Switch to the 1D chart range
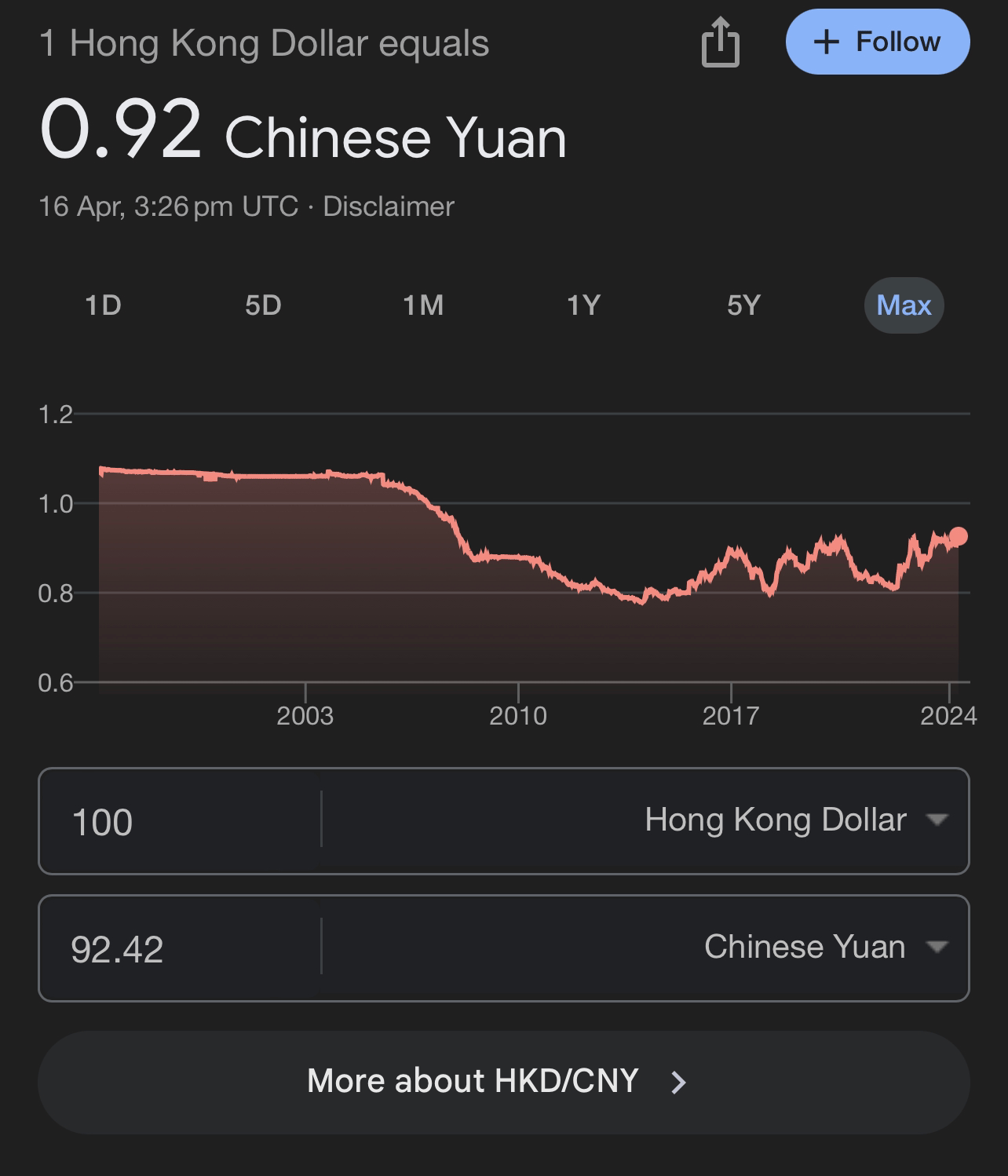Screen dimensions: 1008x1176 [103, 306]
